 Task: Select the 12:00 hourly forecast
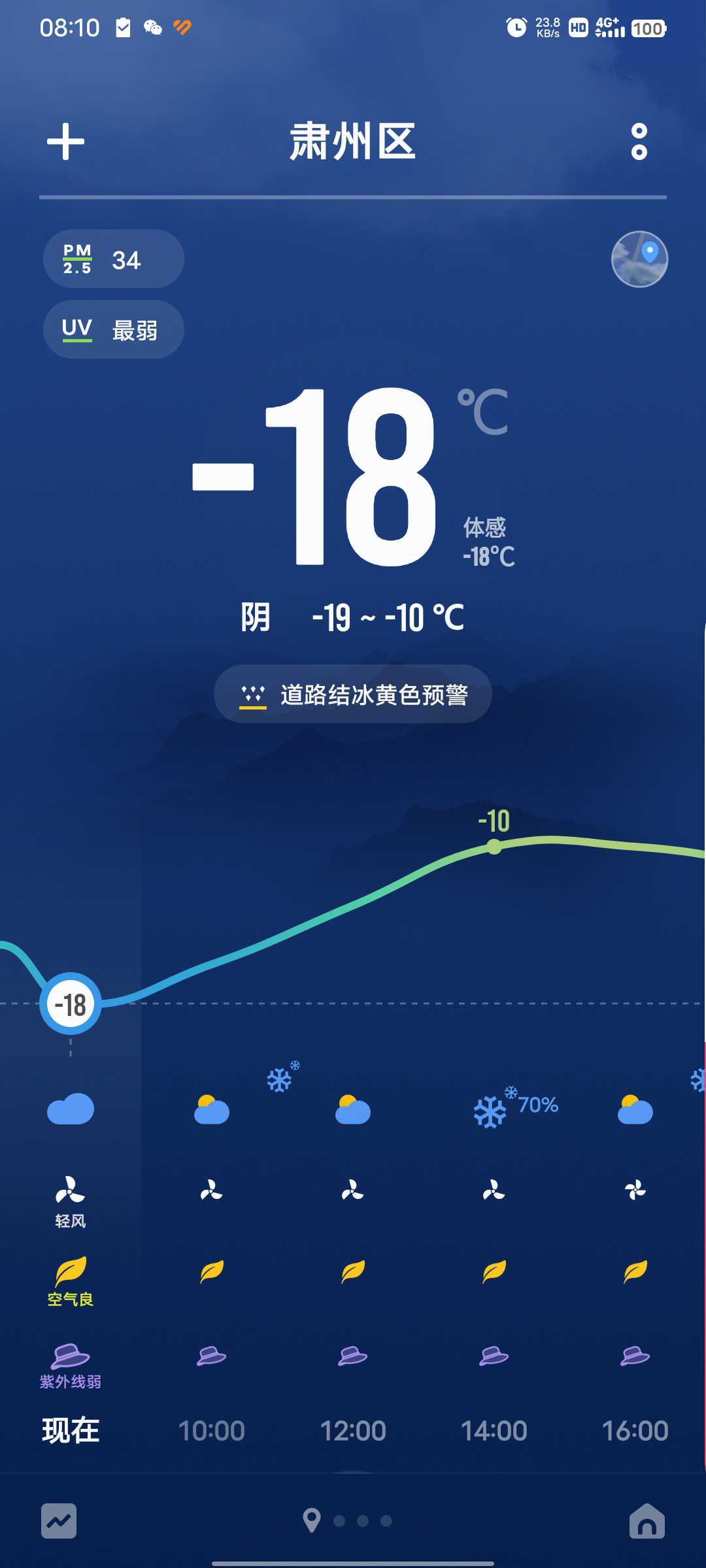[x=353, y=1431]
